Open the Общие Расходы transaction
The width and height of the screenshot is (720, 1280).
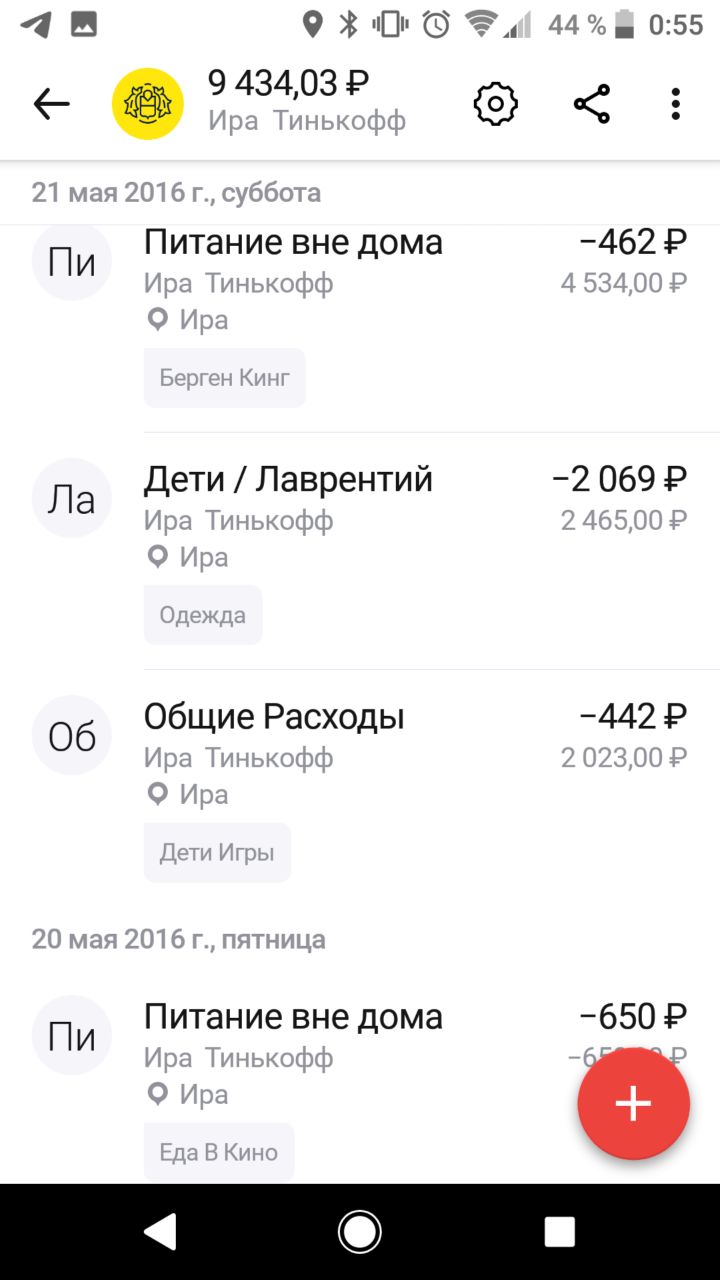[360, 789]
